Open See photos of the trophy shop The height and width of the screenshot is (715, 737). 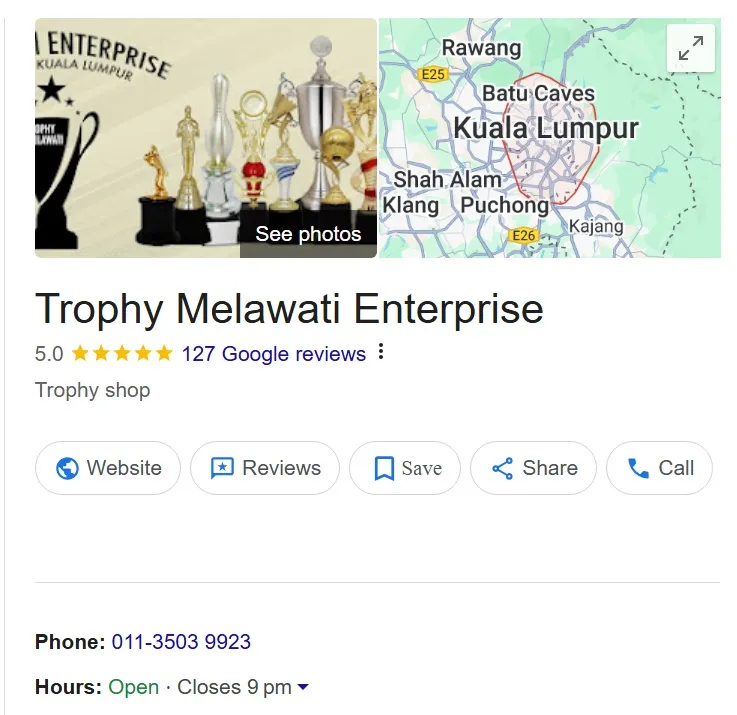tap(307, 235)
